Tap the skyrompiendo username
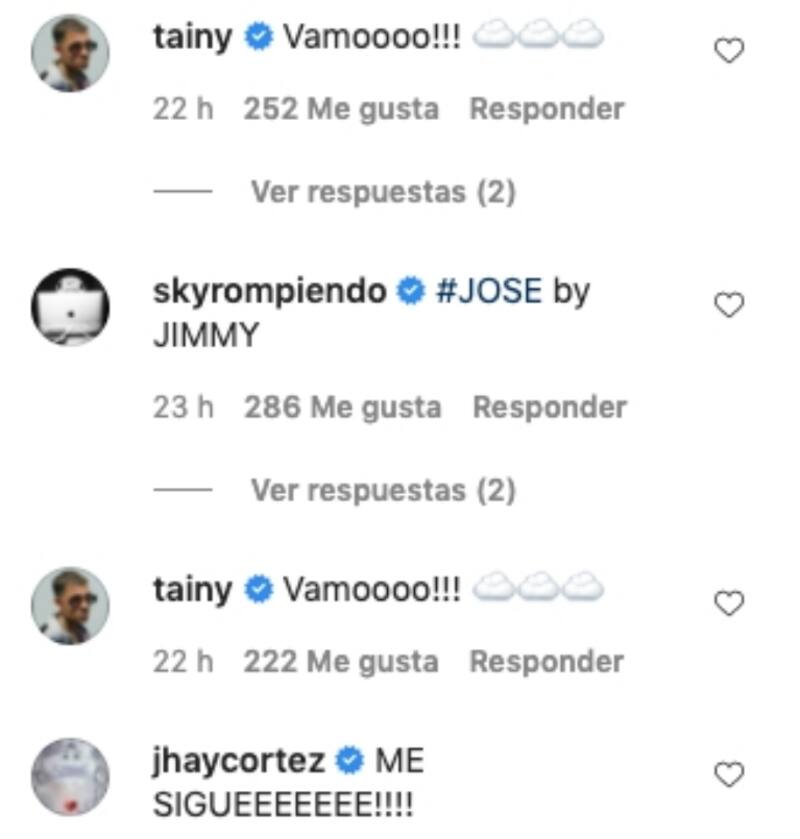Screen dimensions: 800x839 [269, 291]
